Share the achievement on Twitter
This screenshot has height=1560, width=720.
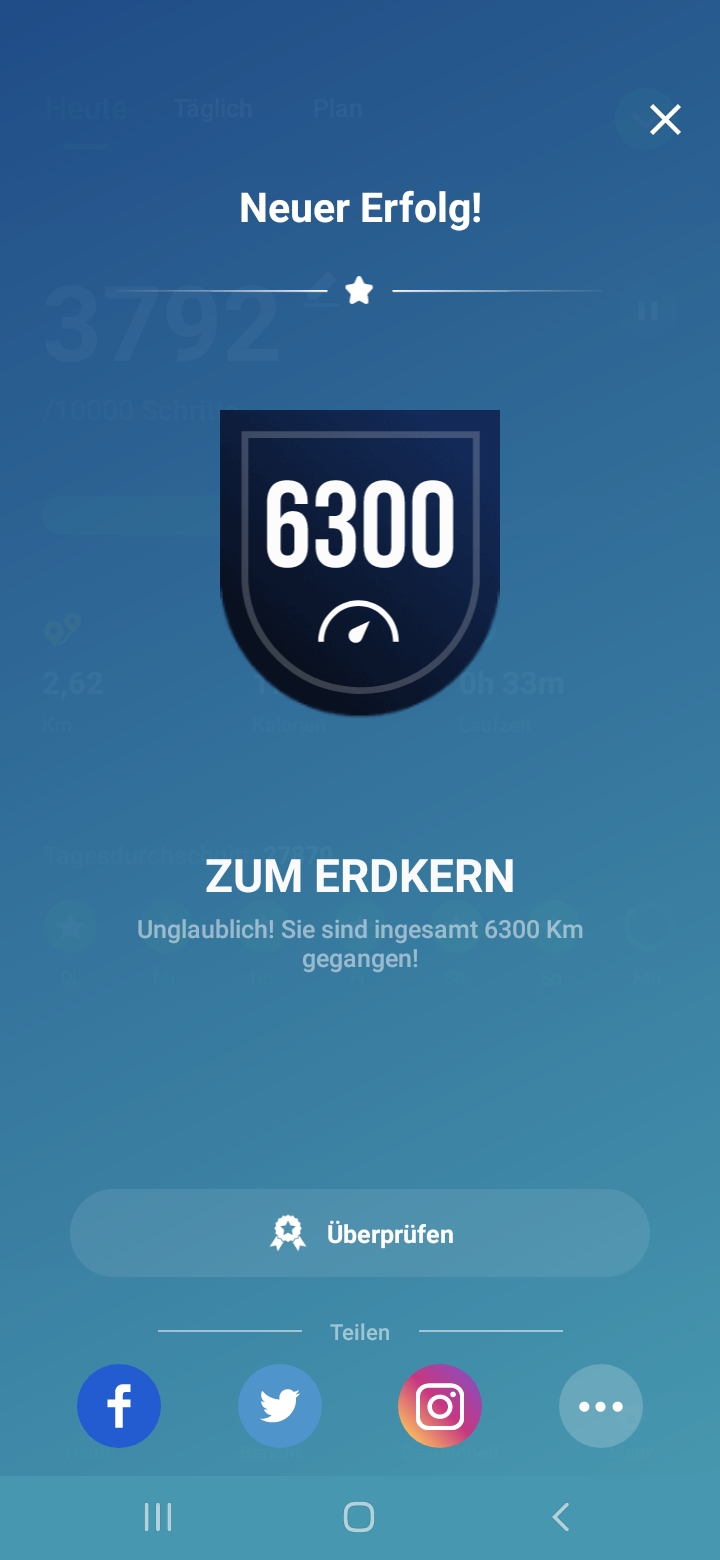280,1406
